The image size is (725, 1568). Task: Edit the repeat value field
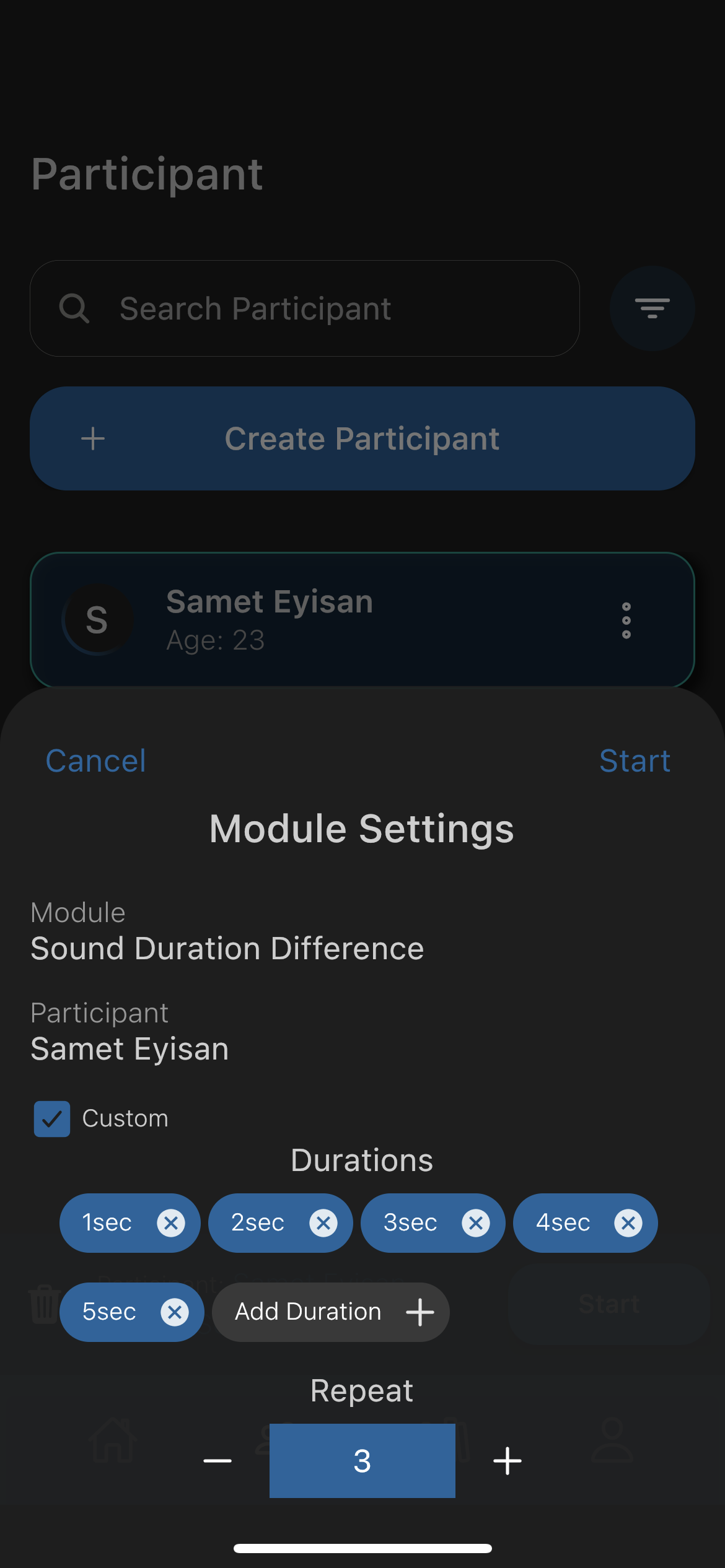(362, 1461)
